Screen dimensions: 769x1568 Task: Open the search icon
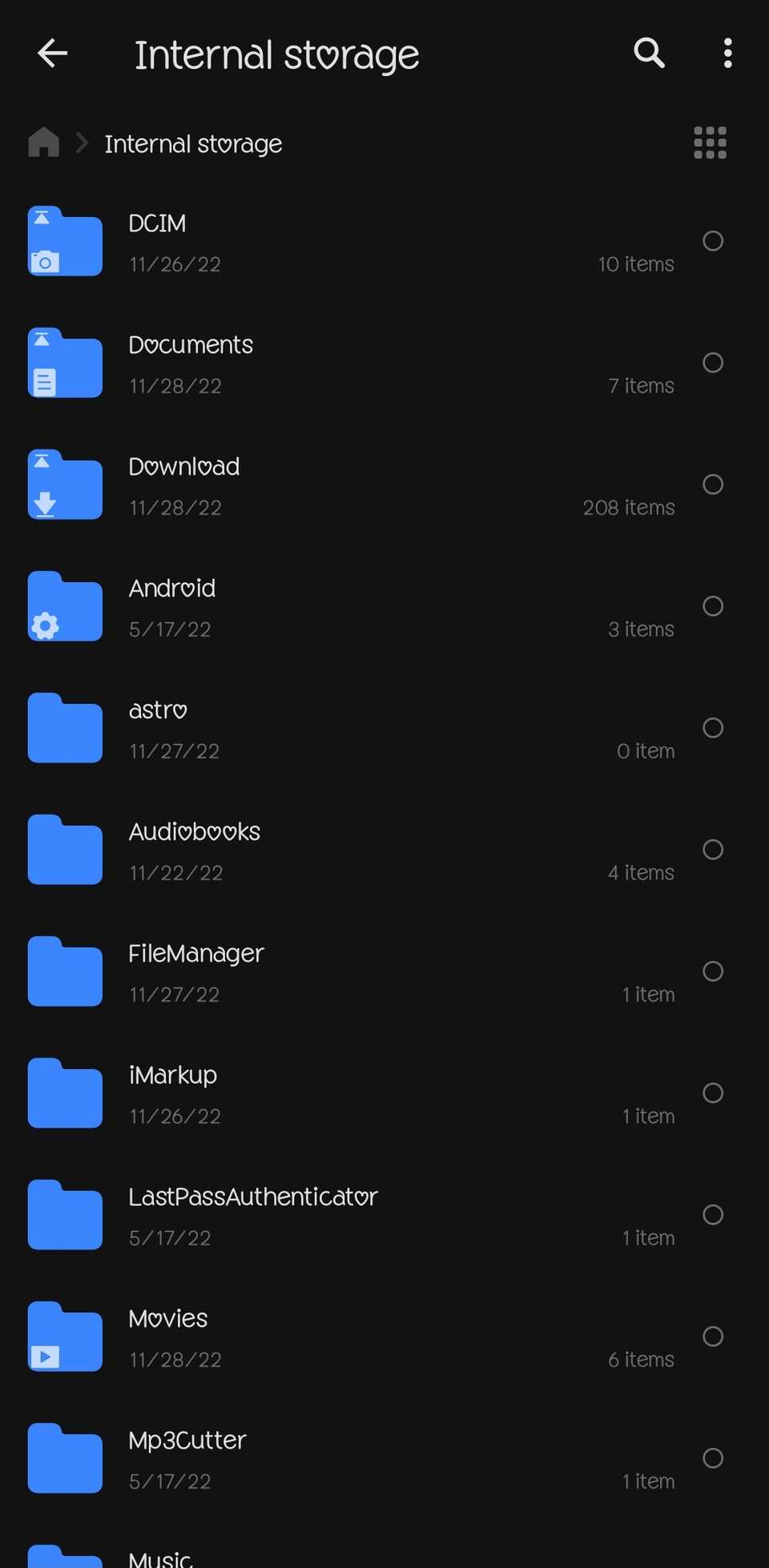[x=649, y=53]
